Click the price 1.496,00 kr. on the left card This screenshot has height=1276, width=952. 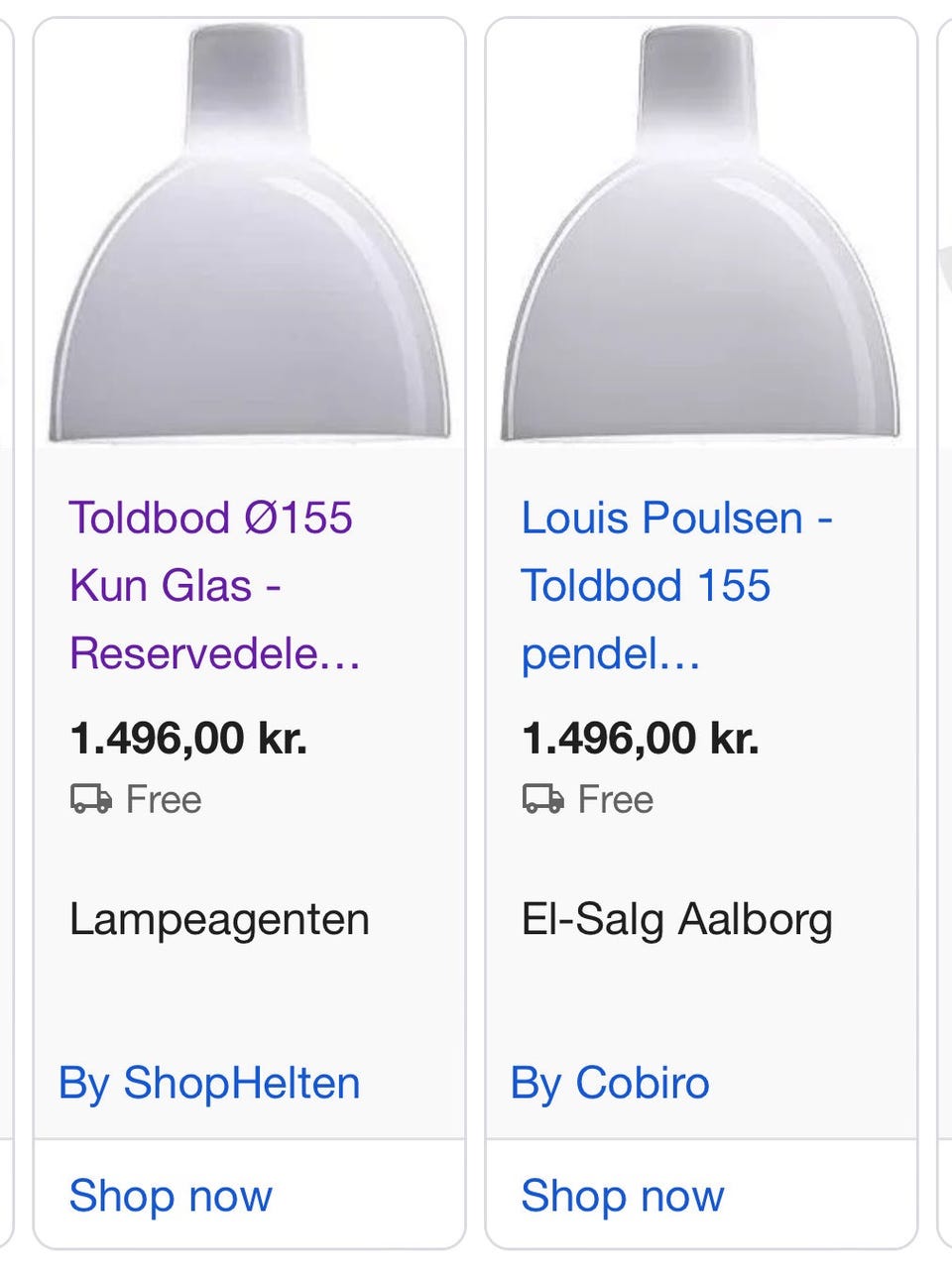189,738
